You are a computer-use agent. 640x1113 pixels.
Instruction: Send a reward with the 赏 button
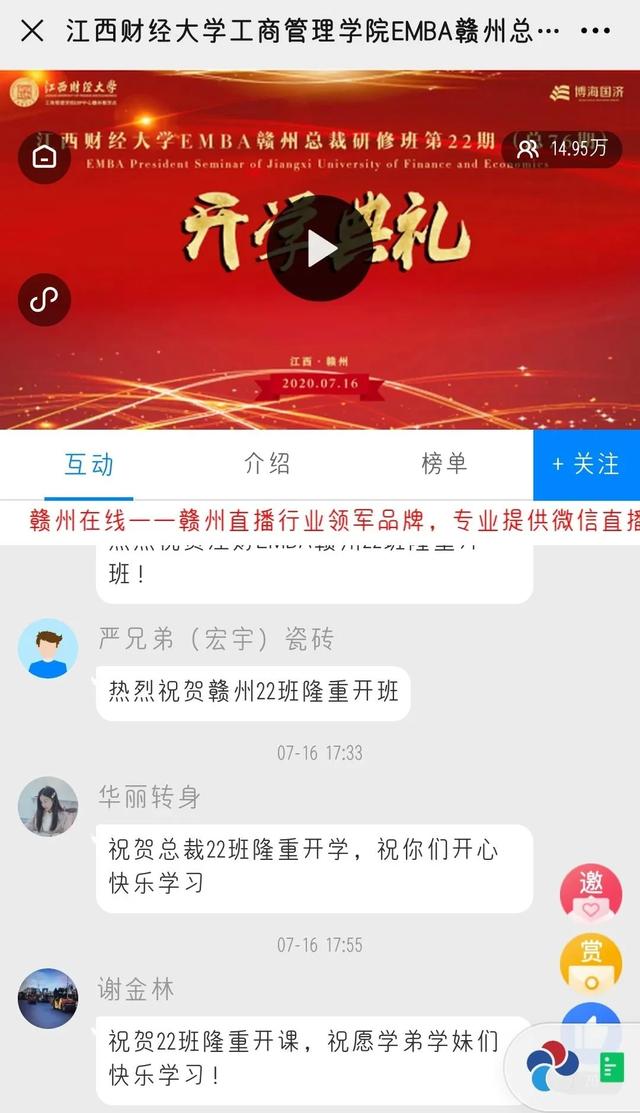[x=591, y=960]
